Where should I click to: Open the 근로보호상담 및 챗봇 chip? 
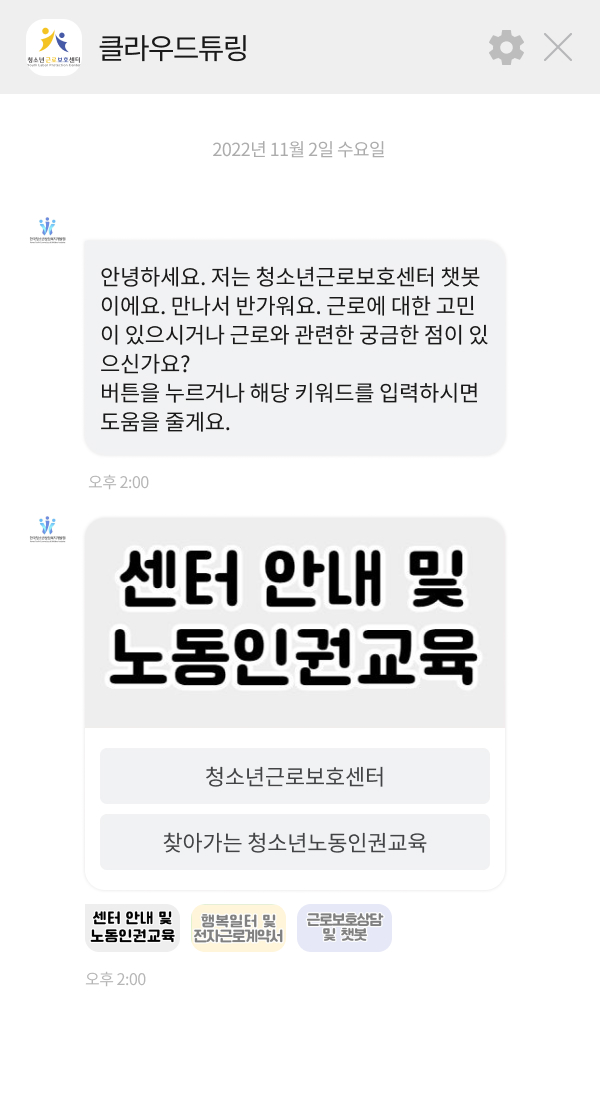pos(344,927)
